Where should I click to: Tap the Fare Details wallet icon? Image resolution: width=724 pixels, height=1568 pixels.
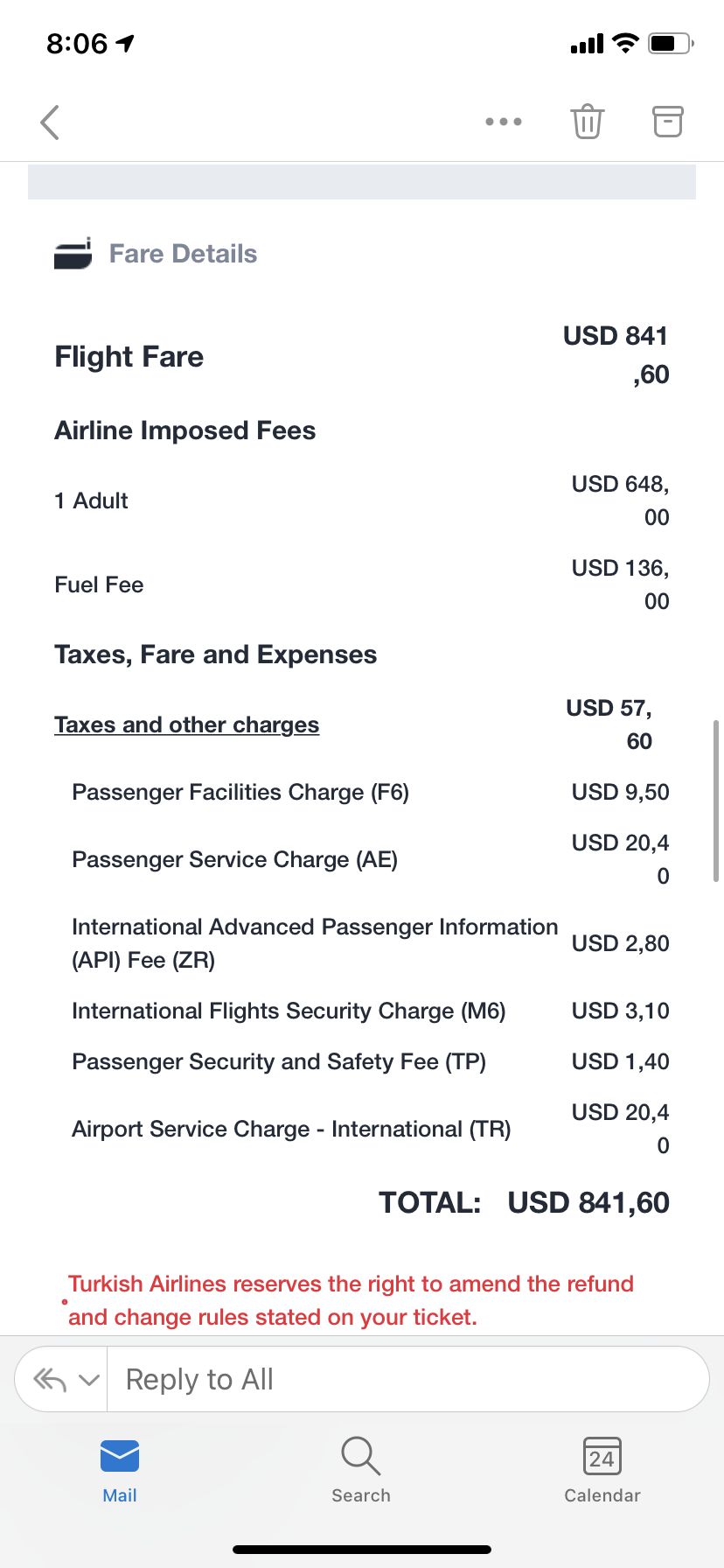pyautogui.click(x=74, y=253)
